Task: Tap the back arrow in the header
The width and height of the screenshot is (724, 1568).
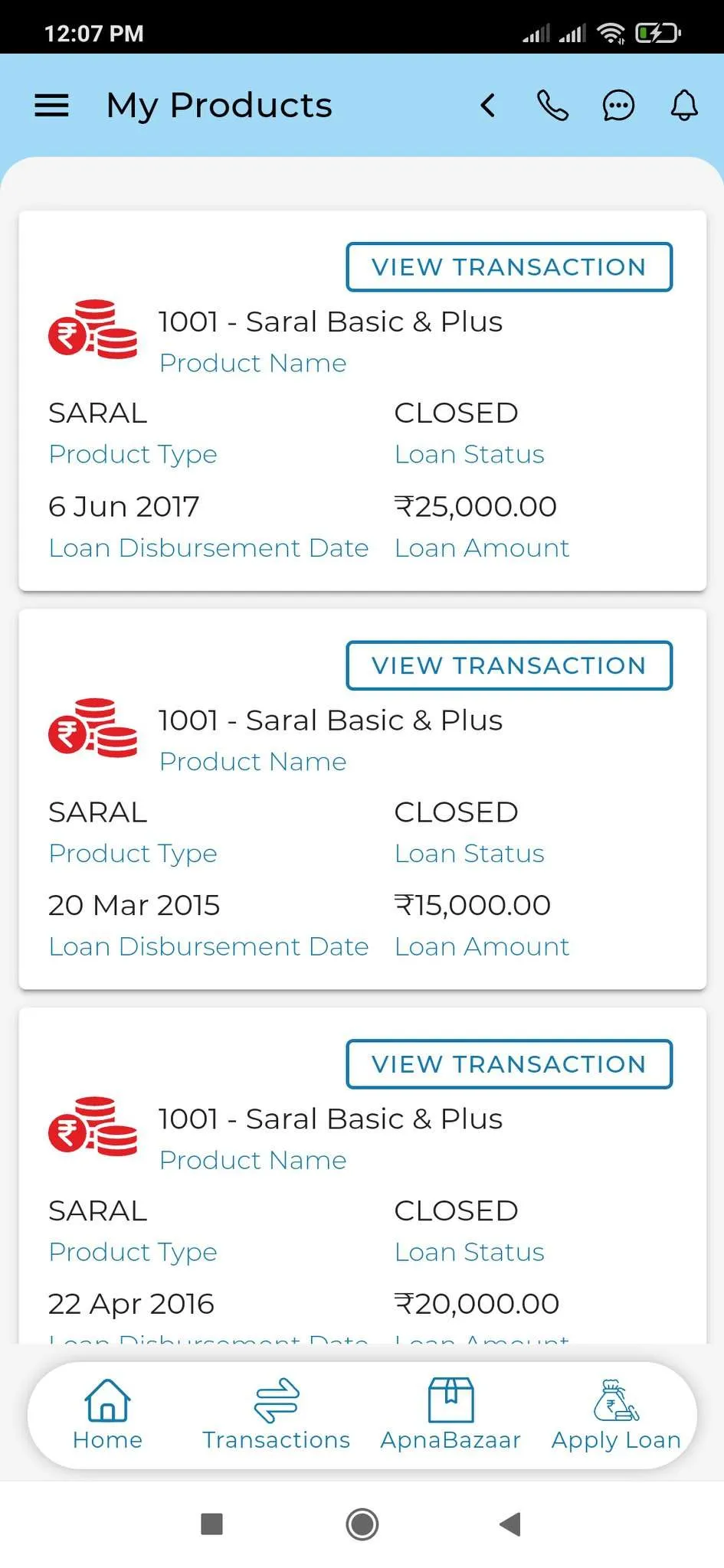Action: pos(488,105)
